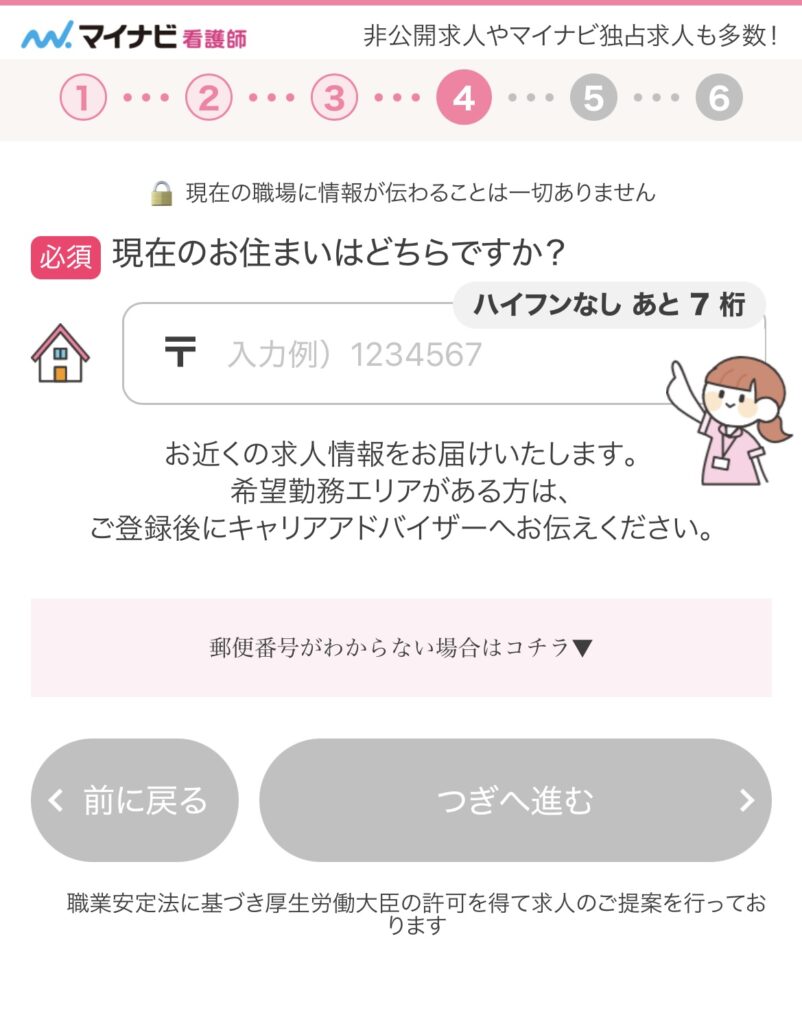Expand 郵便番号がわからない場合はコチラ
This screenshot has height=1024, width=802.
[401, 647]
